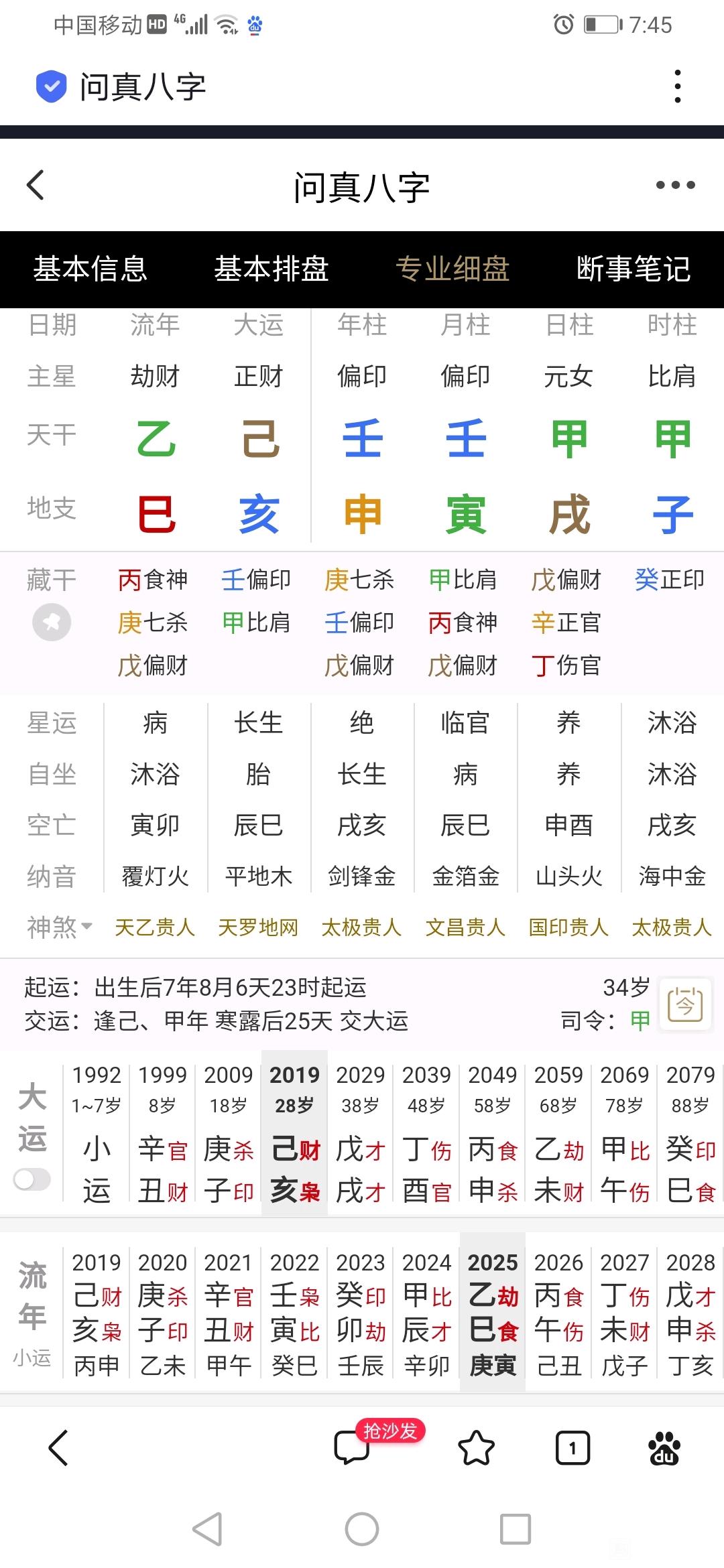This screenshot has height=1568, width=724.
Task: Go back using the page back arrow
Action: tap(36, 185)
